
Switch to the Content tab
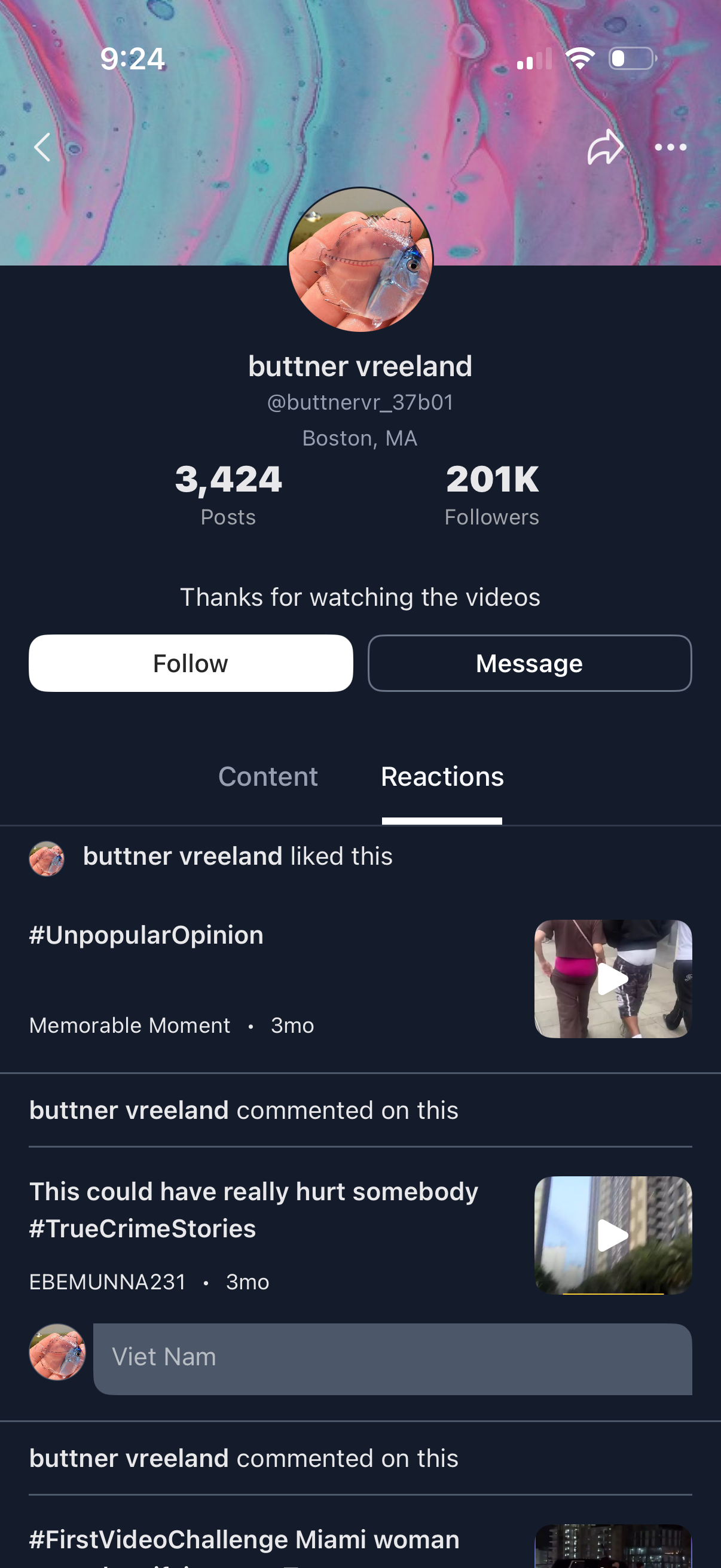tap(268, 777)
